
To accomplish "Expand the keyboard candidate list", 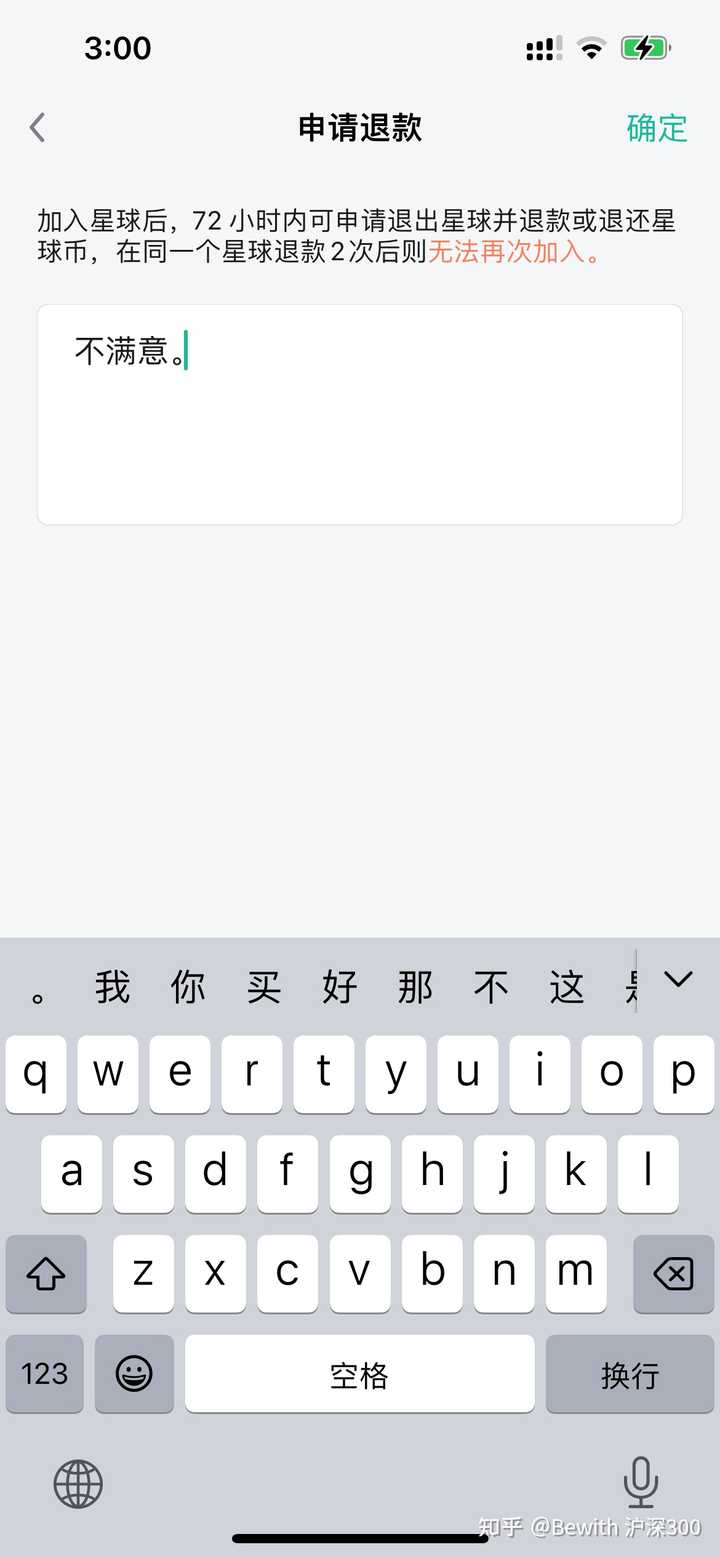I will point(679,980).
